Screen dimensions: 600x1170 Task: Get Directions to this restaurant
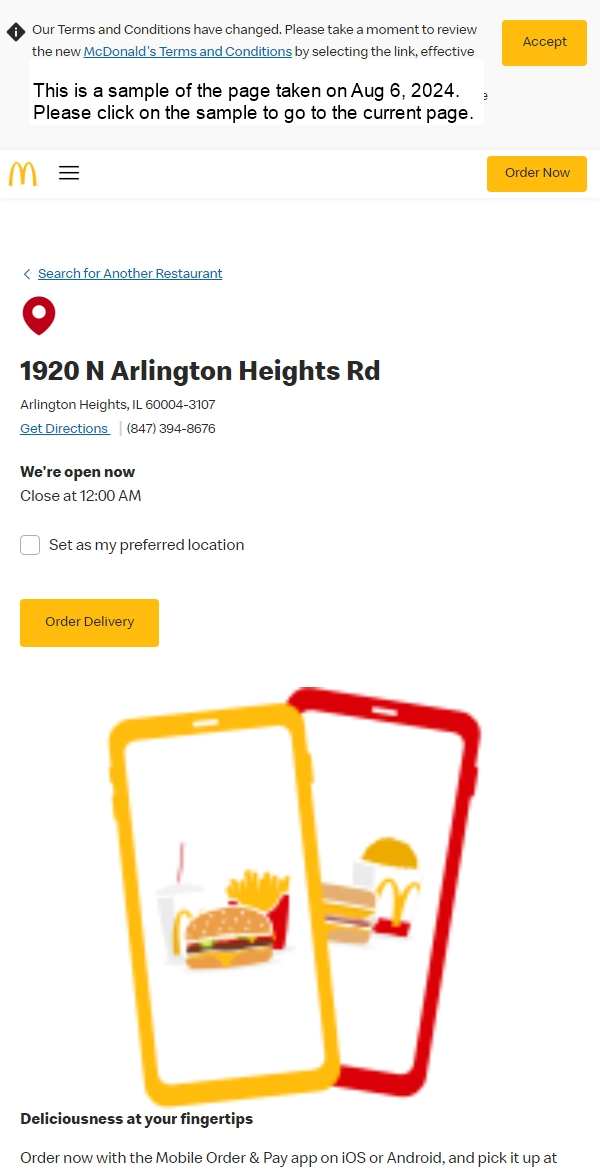(x=64, y=429)
